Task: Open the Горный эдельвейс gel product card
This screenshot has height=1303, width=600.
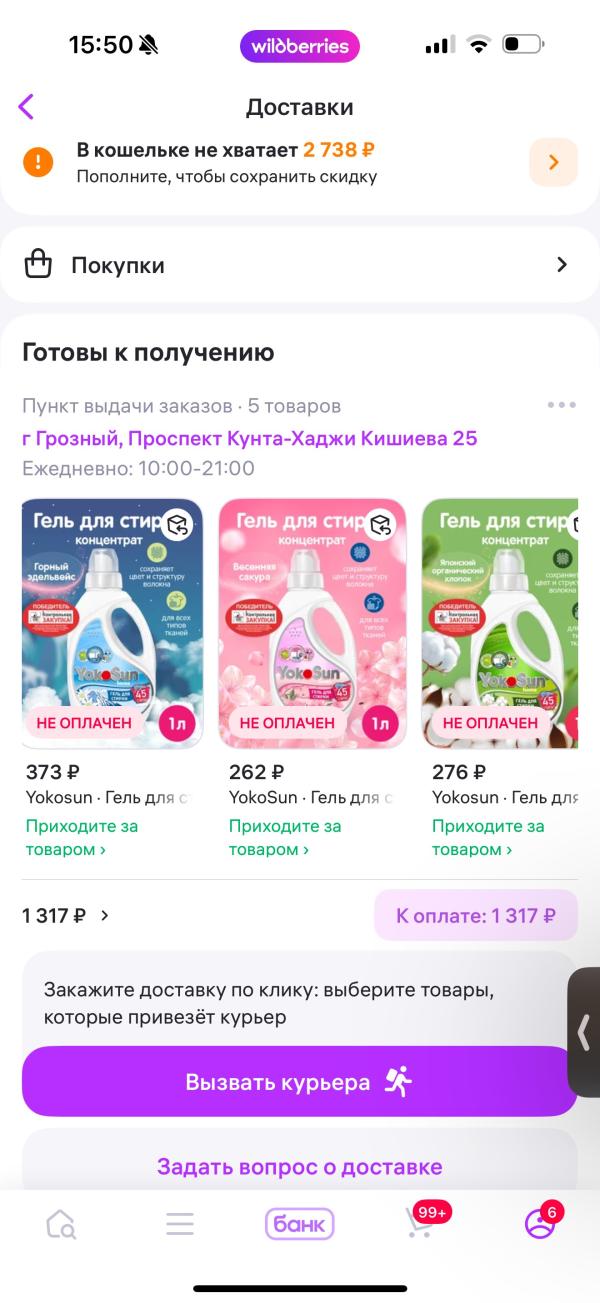Action: (x=112, y=622)
